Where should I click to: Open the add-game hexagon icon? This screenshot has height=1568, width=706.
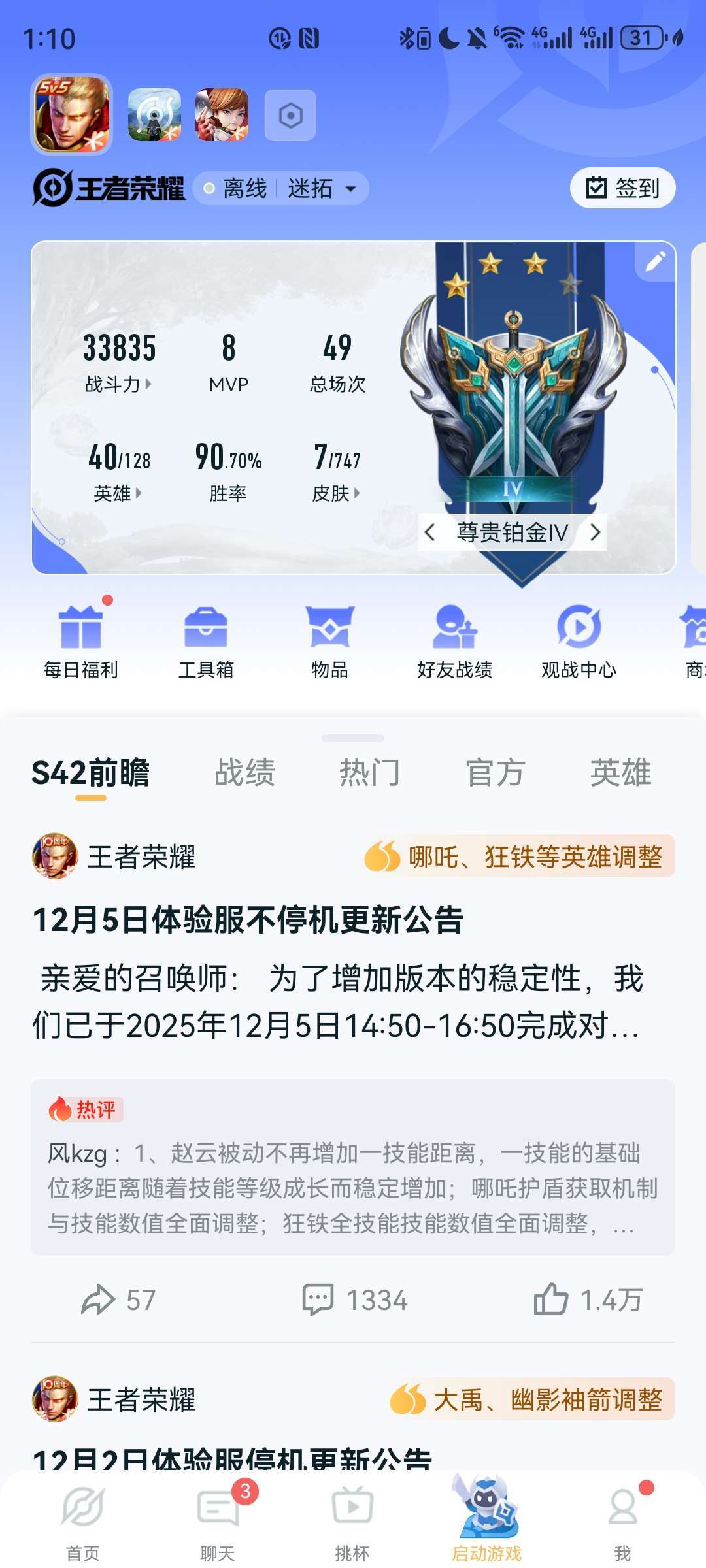[x=290, y=116]
